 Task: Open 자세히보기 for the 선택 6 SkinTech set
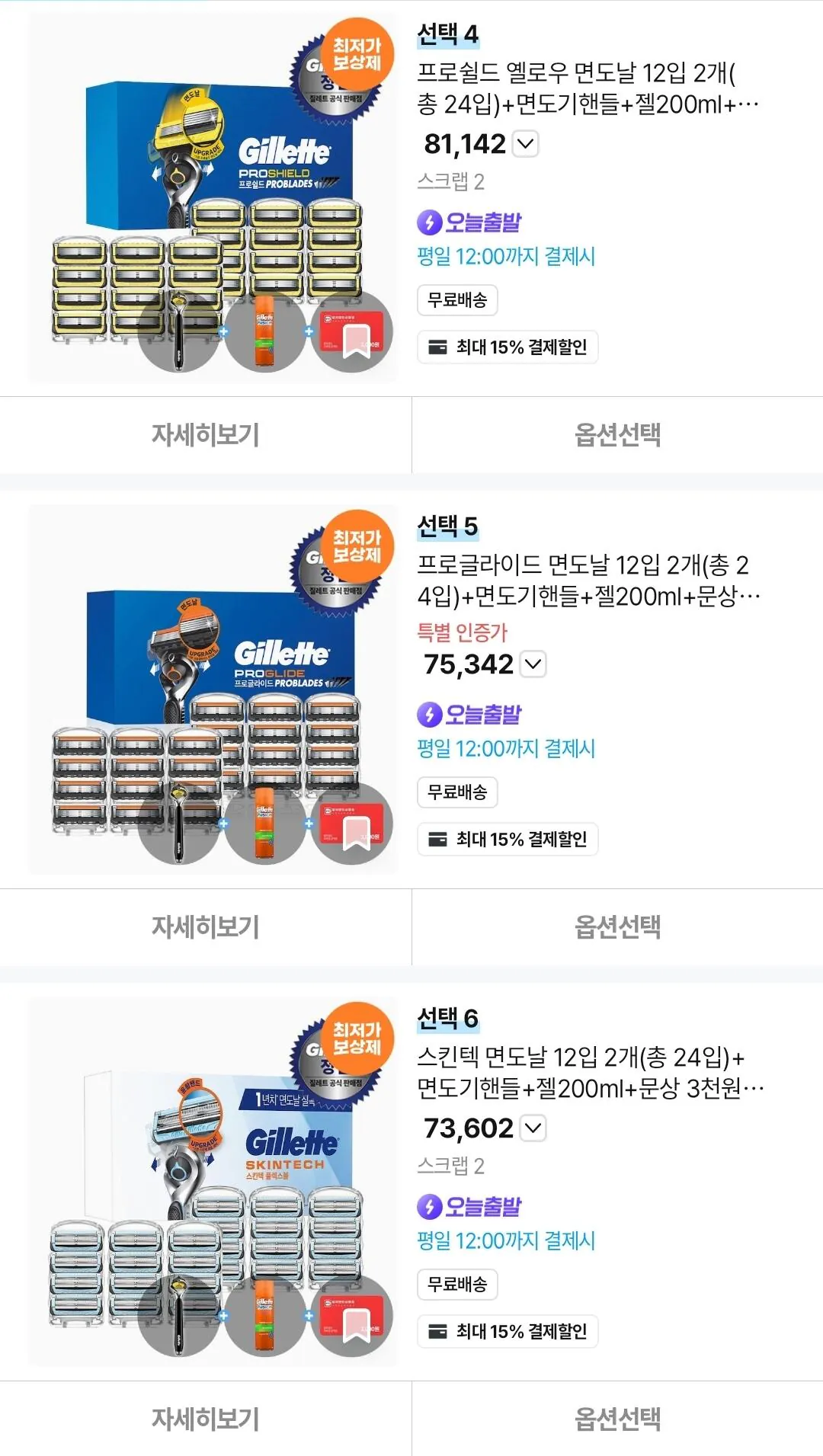[206, 1419]
